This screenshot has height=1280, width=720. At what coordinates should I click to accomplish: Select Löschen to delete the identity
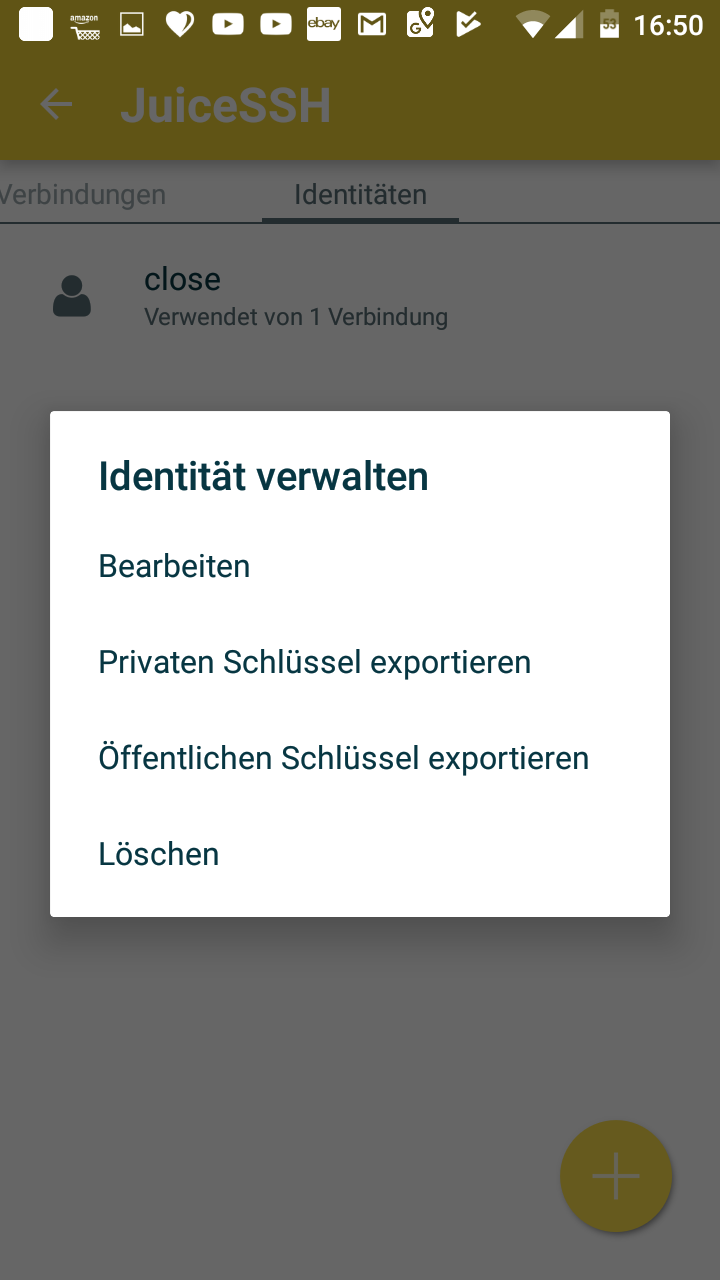159,854
